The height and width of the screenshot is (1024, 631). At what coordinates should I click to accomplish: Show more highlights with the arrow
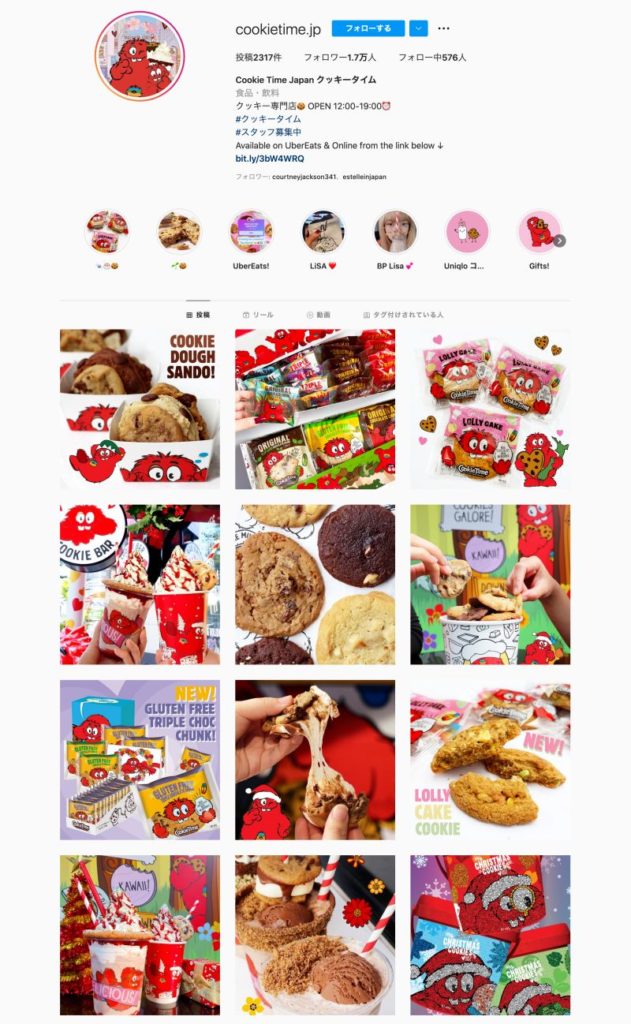(560, 240)
